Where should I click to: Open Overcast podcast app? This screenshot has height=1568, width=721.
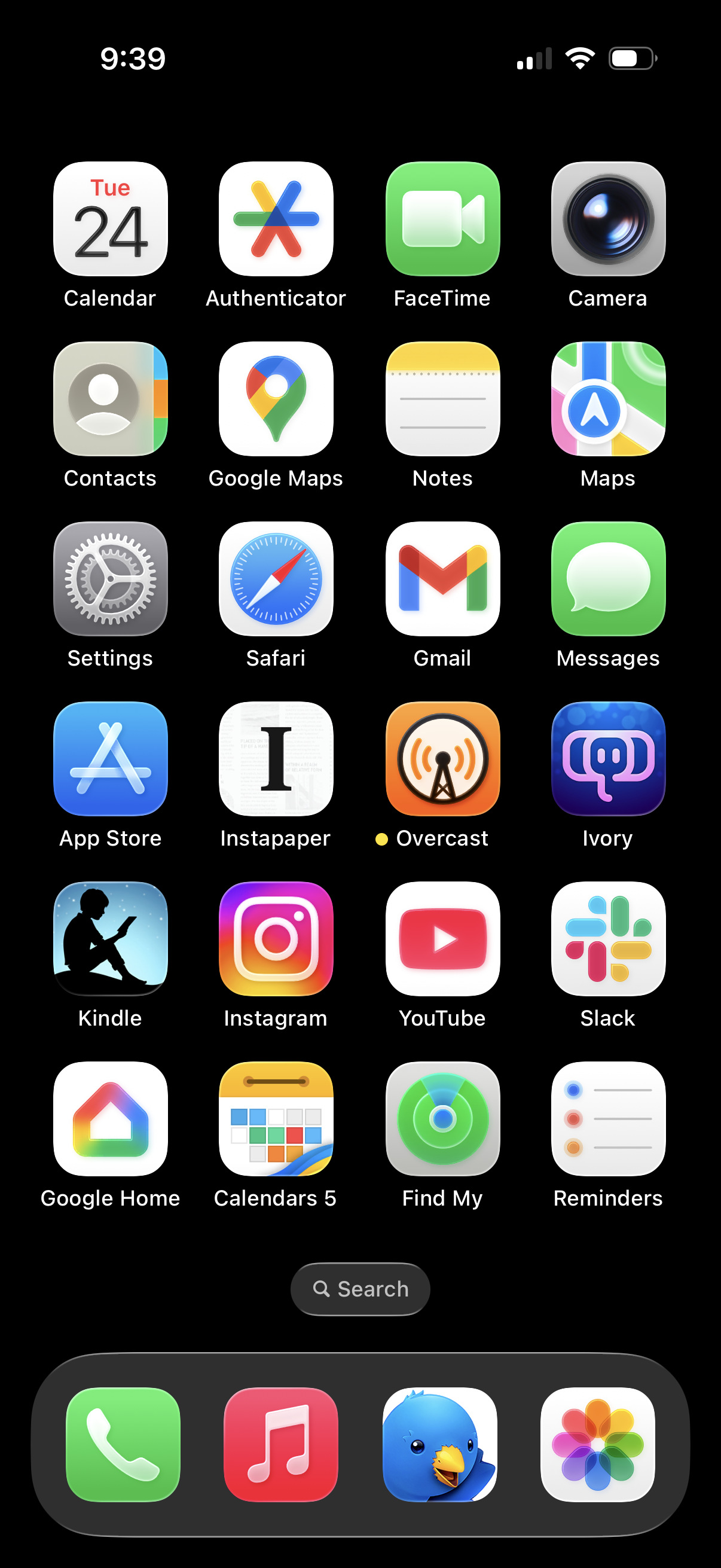pyautogui.click(x=442, y=759)
